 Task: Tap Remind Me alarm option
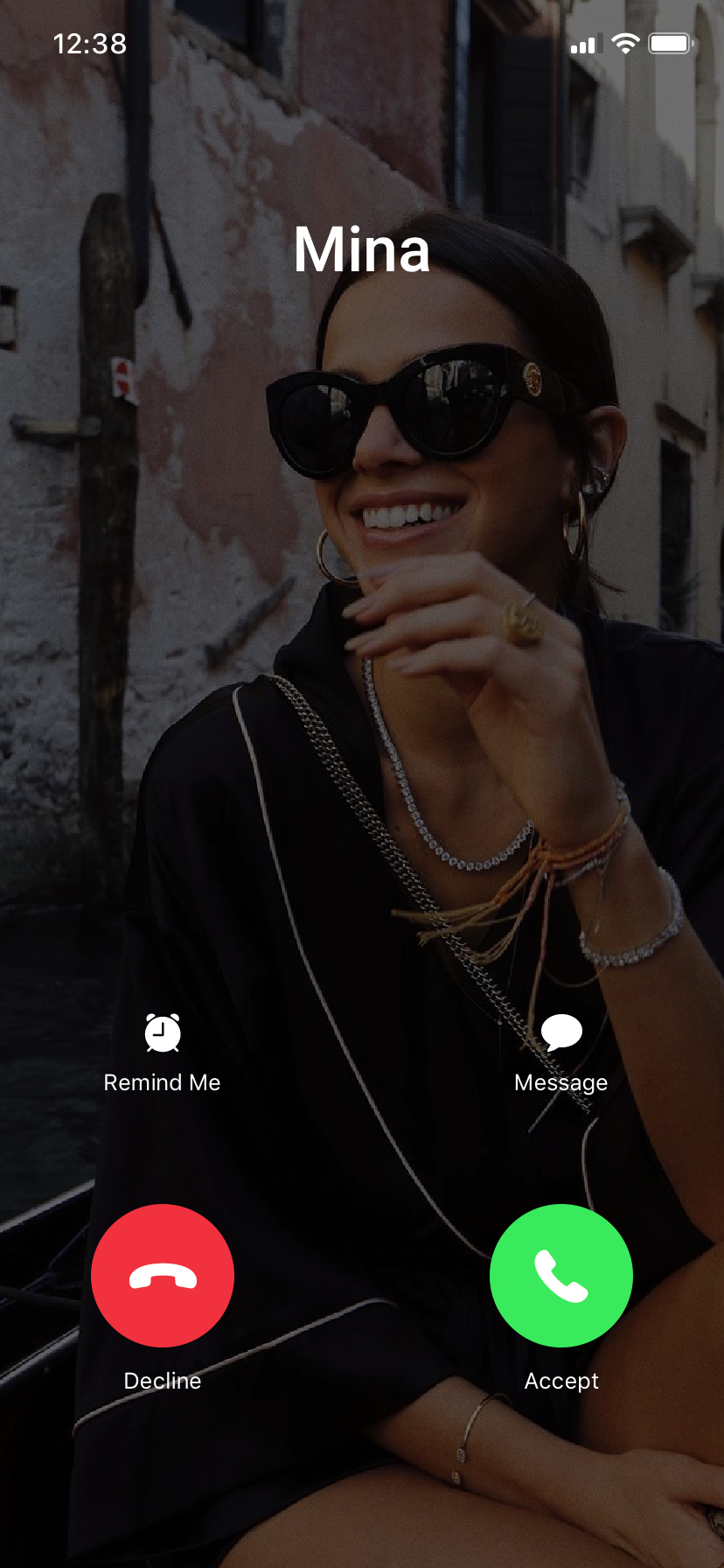click(163, 1051)
